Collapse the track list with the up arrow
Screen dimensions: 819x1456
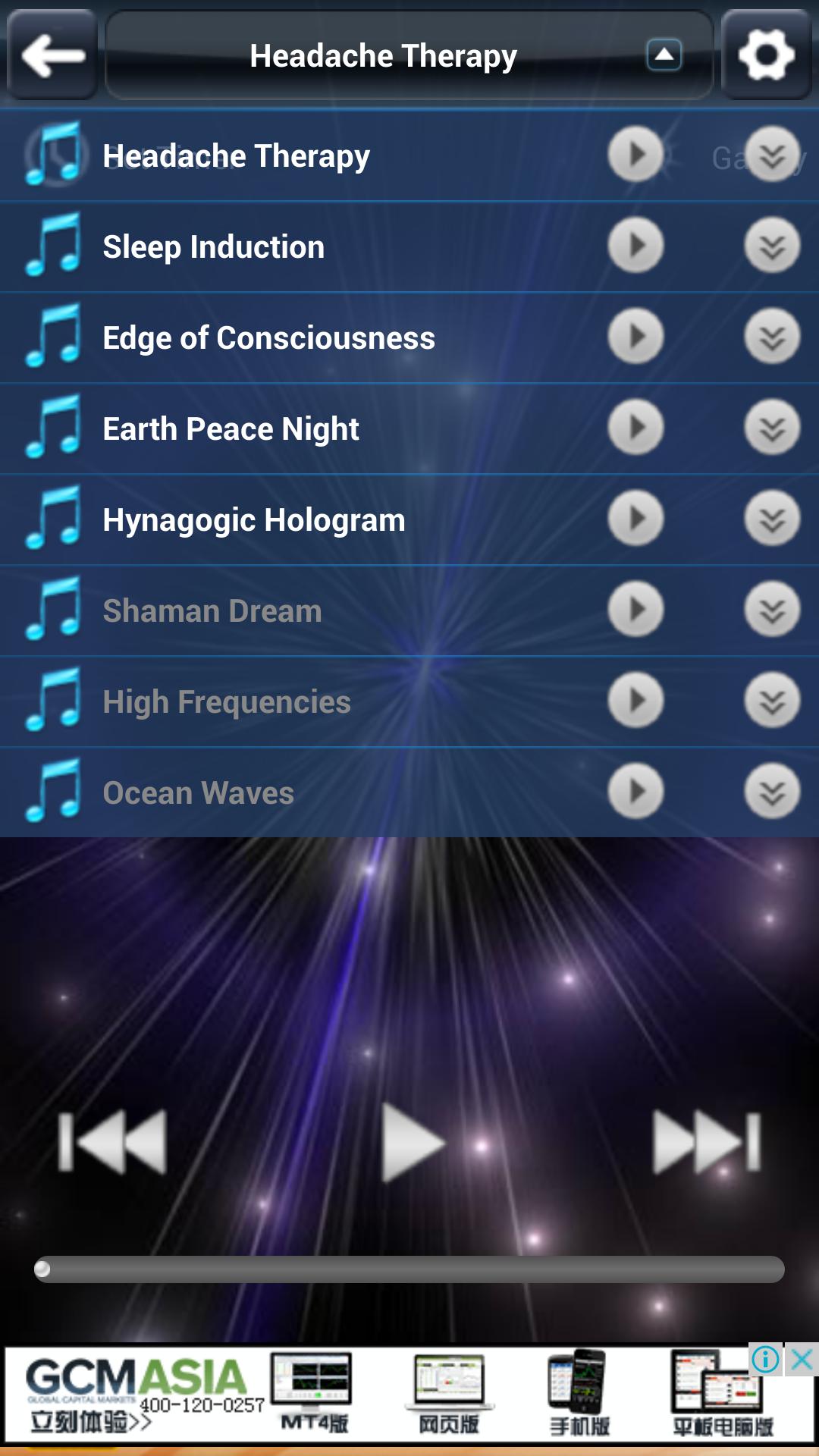pos(663,54)
